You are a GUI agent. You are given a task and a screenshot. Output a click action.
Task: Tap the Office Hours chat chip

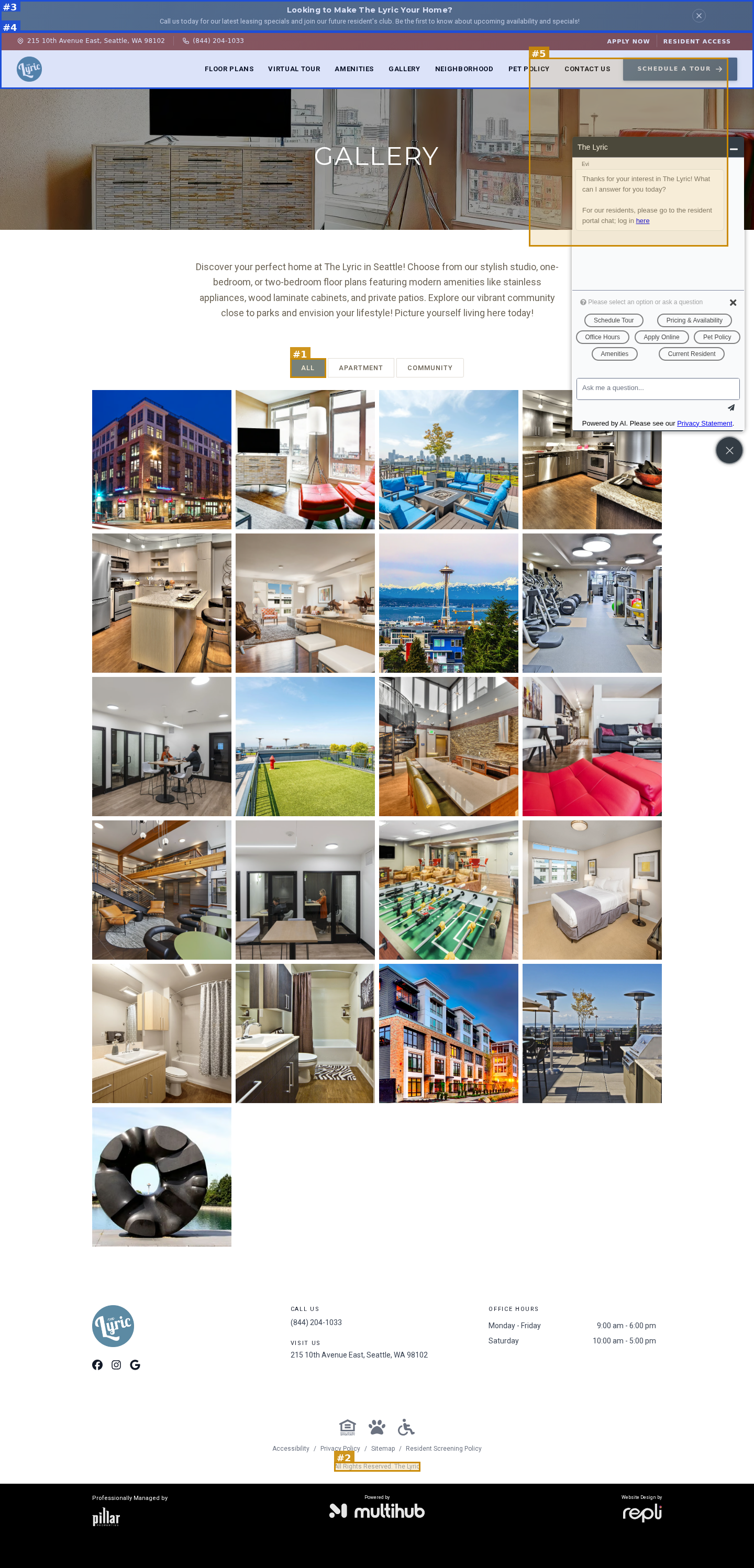tap(602, 337)
